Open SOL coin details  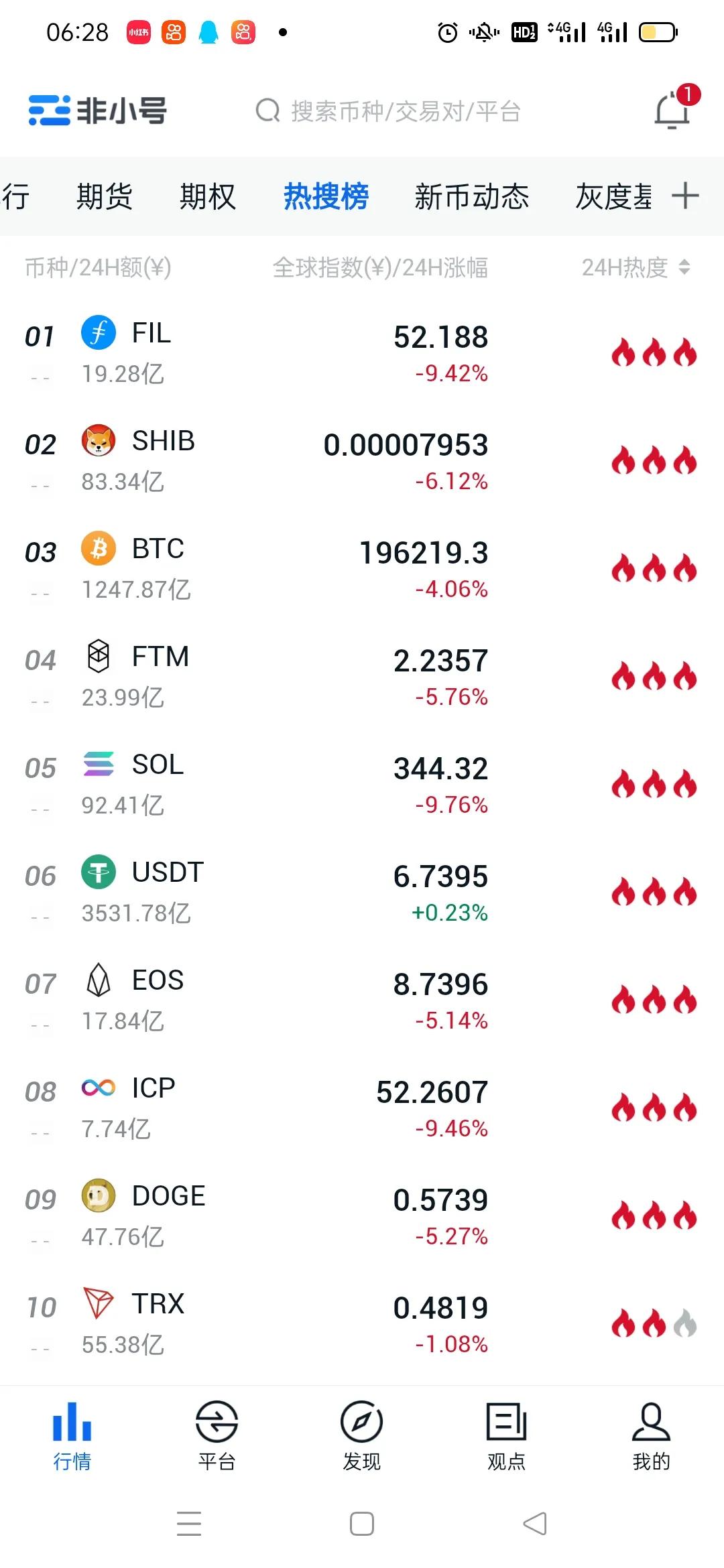point(362,785)
